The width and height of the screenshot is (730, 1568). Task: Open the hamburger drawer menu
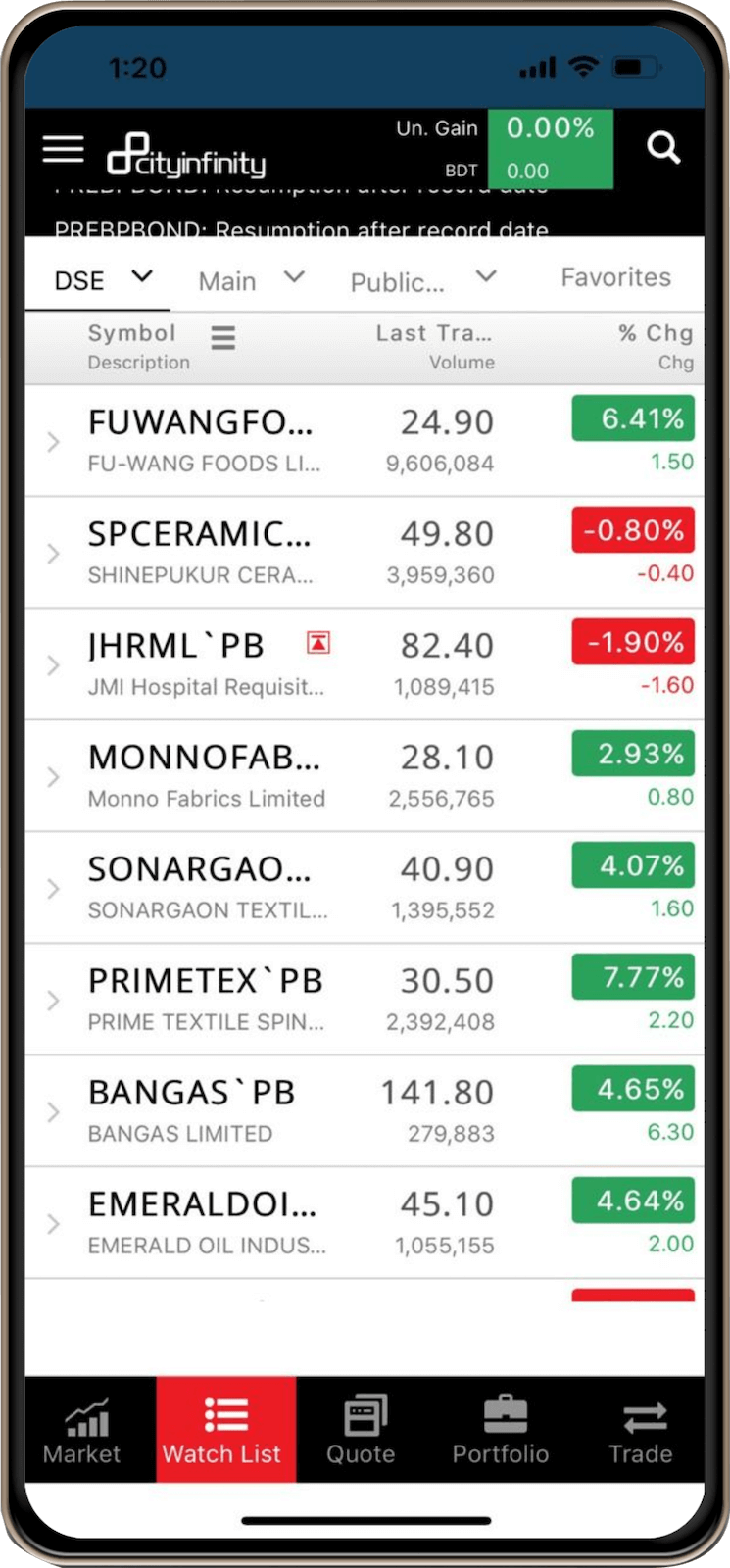coord(64,149)
